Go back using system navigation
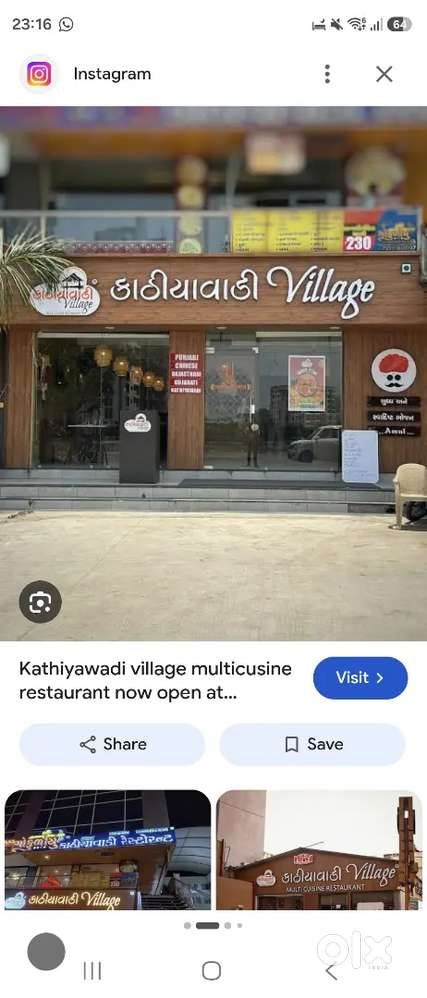The width and height of the screenshot is (427, 998). tap(331, 971)
